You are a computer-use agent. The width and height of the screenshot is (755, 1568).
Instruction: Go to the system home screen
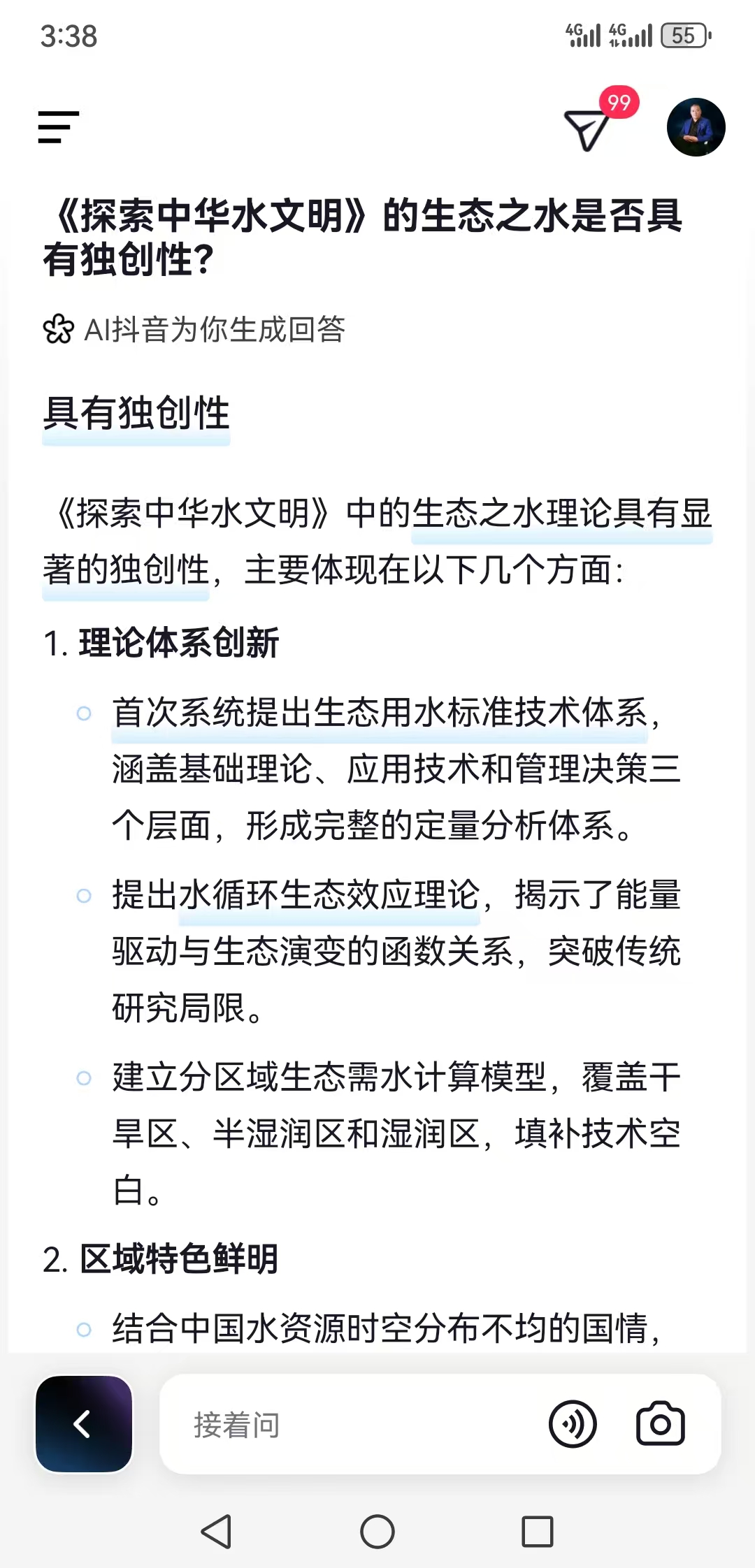(x=377, y=1532)
